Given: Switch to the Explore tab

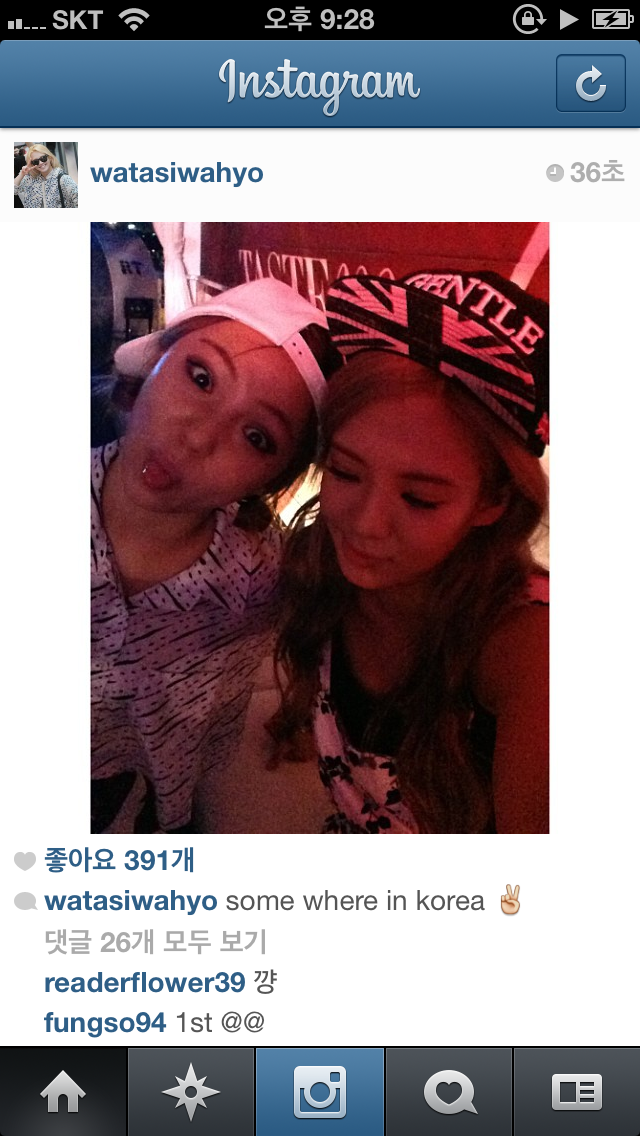Looking at the screenshot, I should pyautogui.click(x=191, y=1092).
